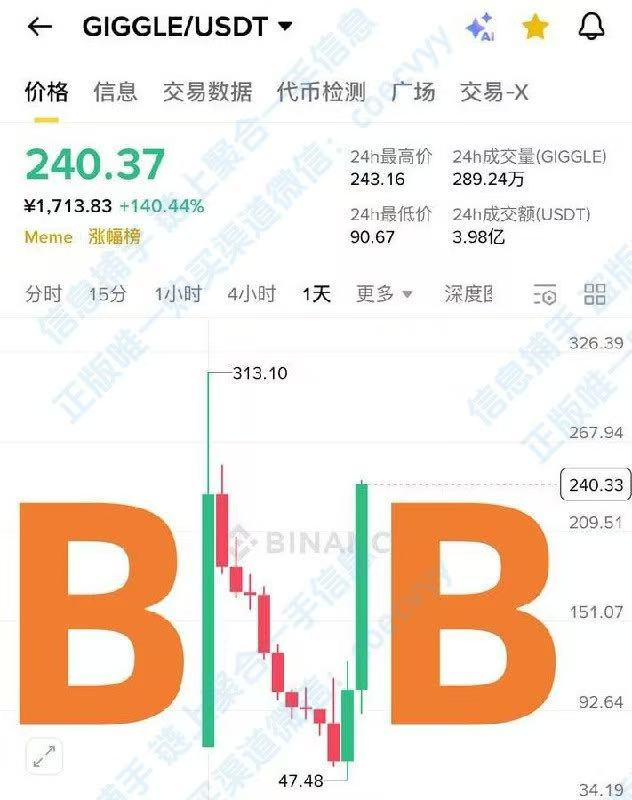Switch to the 信息 tab
Screen dimensions: 632x800
click(115, 93)
